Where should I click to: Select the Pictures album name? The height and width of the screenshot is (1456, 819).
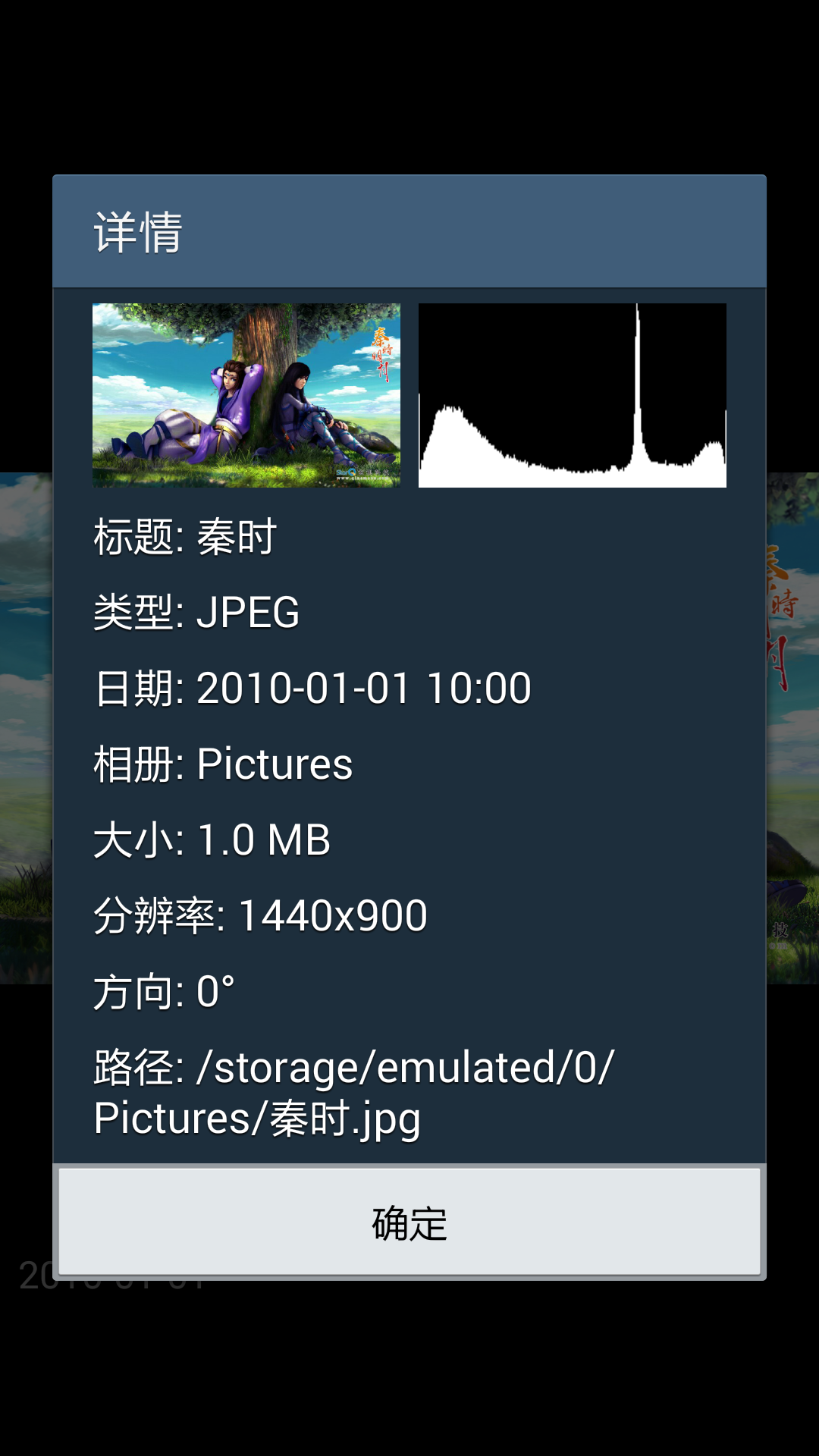click(273, 764)
